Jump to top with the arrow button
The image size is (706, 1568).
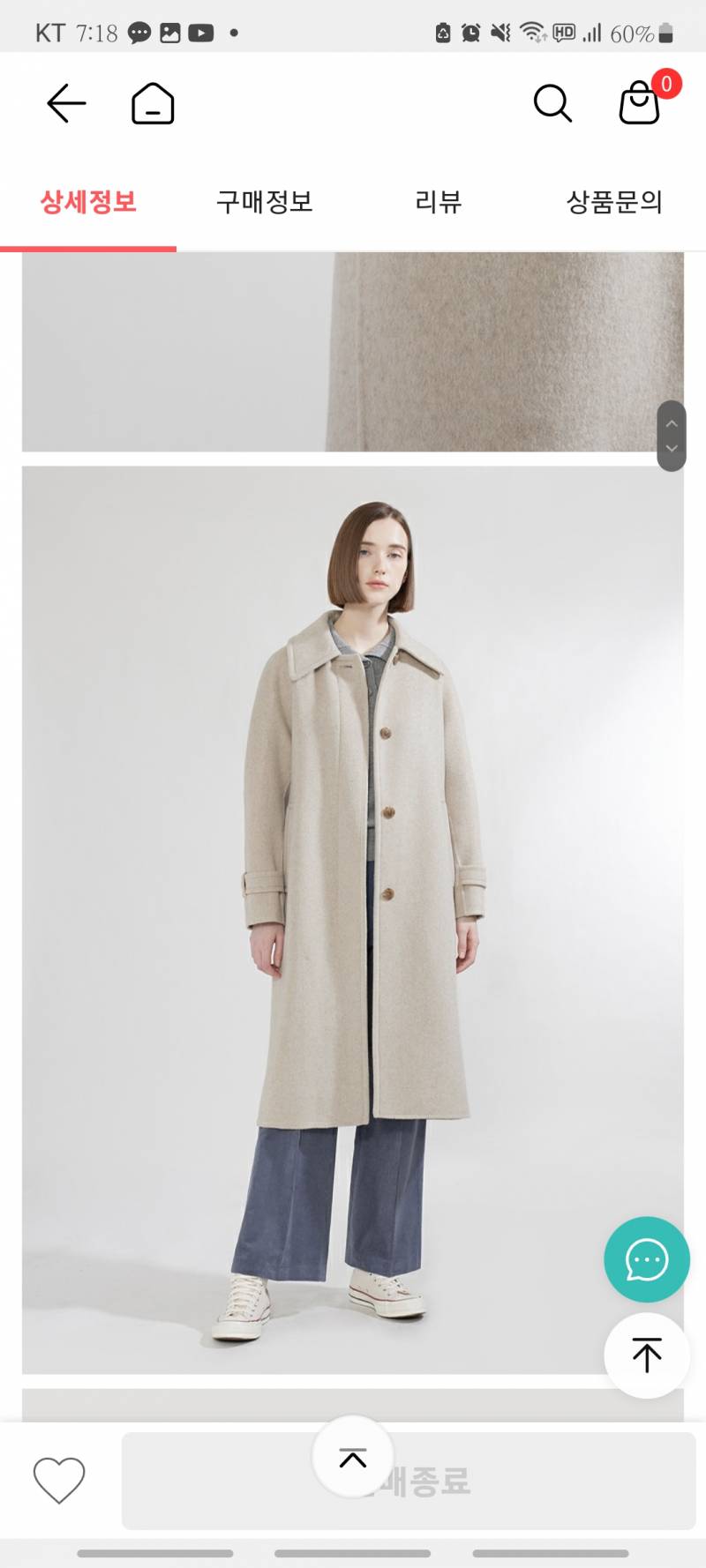pos(646,1355)
